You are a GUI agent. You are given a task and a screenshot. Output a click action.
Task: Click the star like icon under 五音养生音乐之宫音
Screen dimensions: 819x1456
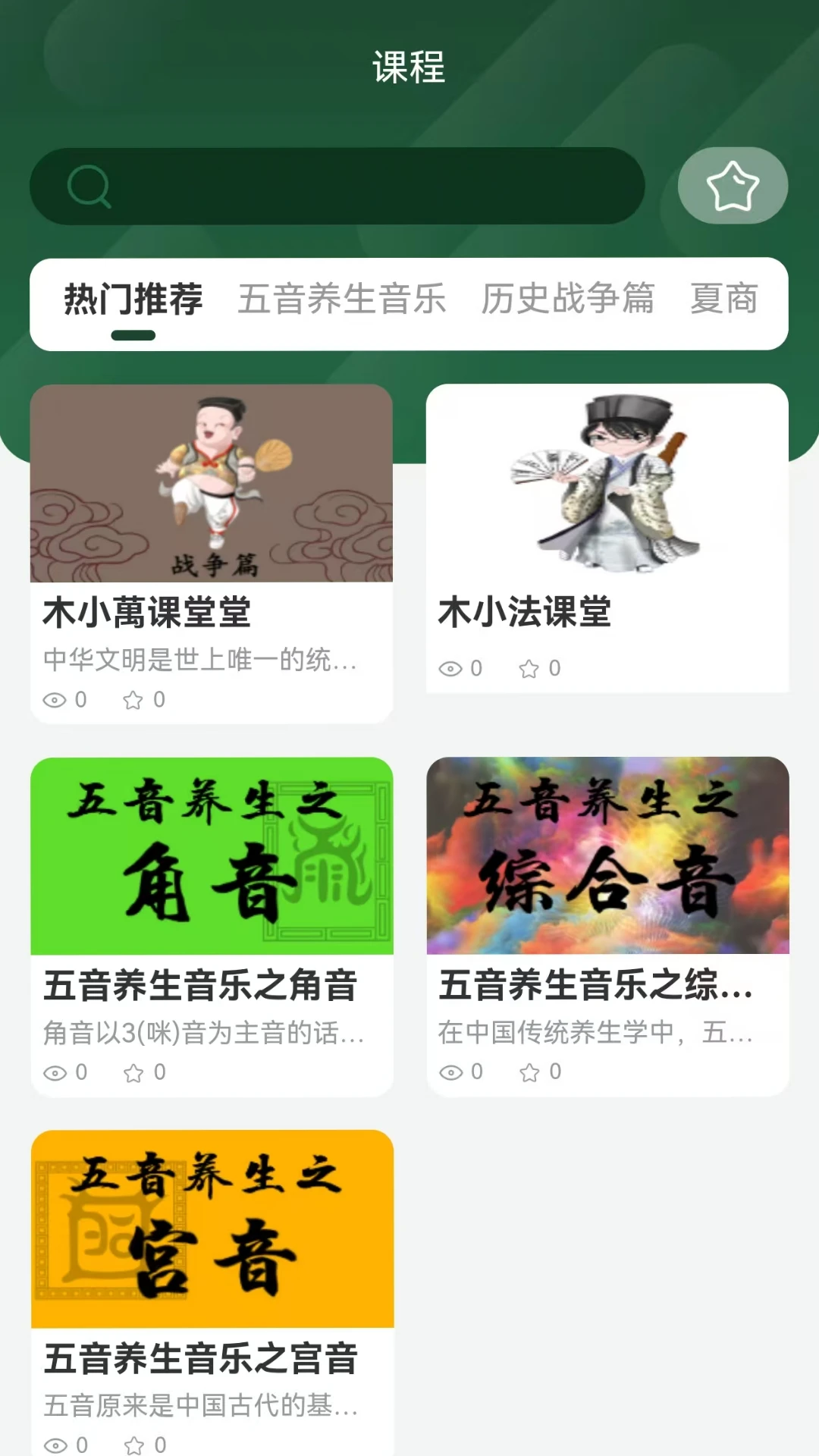coord(134,1446)
